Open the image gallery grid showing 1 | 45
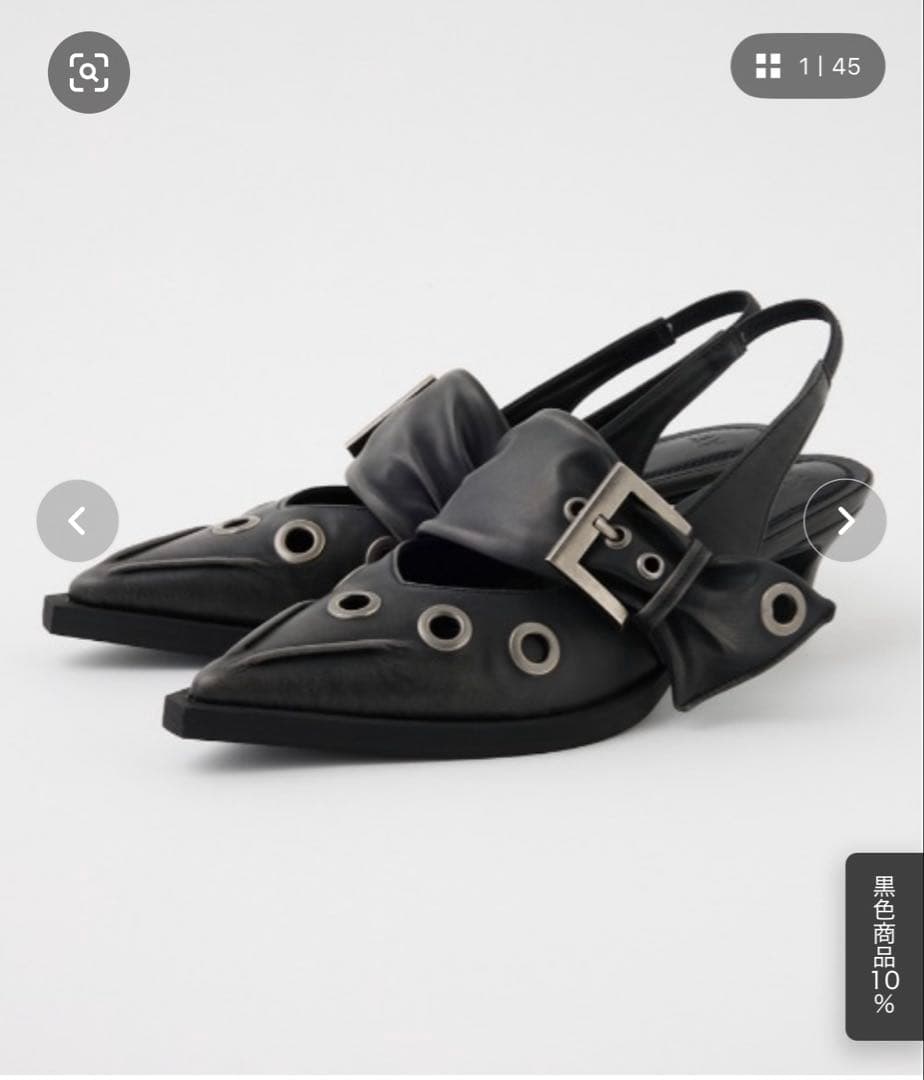Screen dimensions: 924x1080 click(808, 66)
